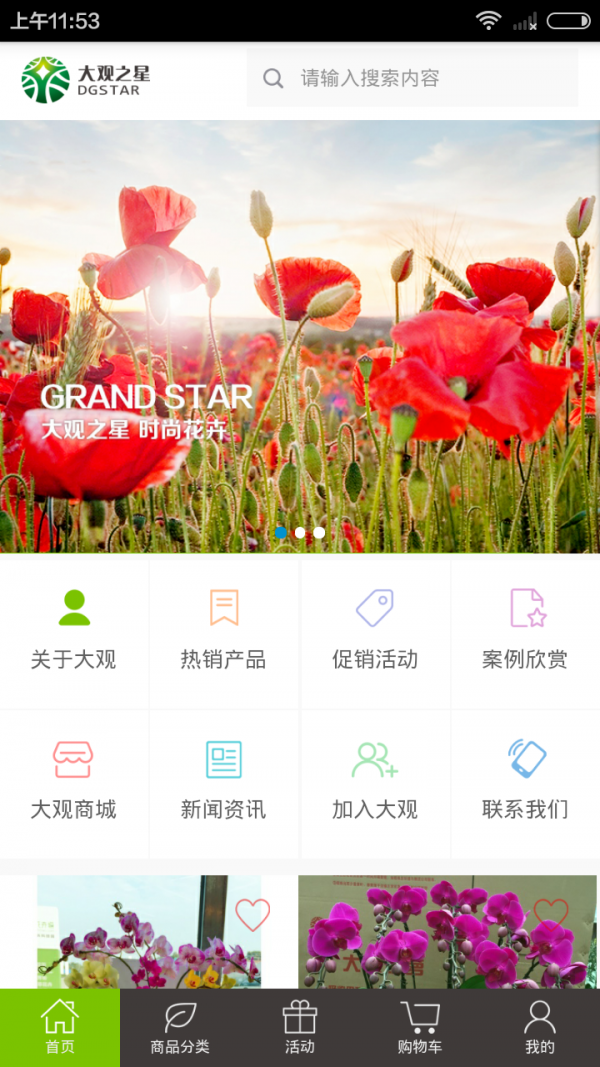
Task: Favorite the purple orchid product
Action: pos(550,911)
